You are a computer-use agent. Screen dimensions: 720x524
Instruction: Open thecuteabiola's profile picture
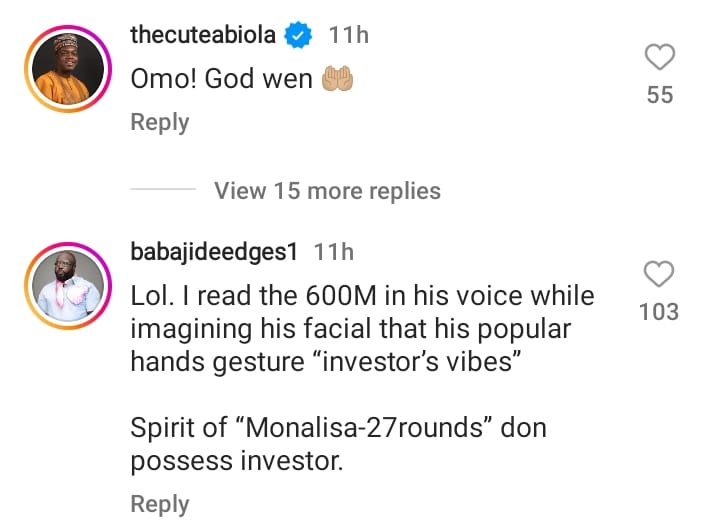(x=65, y=70)
